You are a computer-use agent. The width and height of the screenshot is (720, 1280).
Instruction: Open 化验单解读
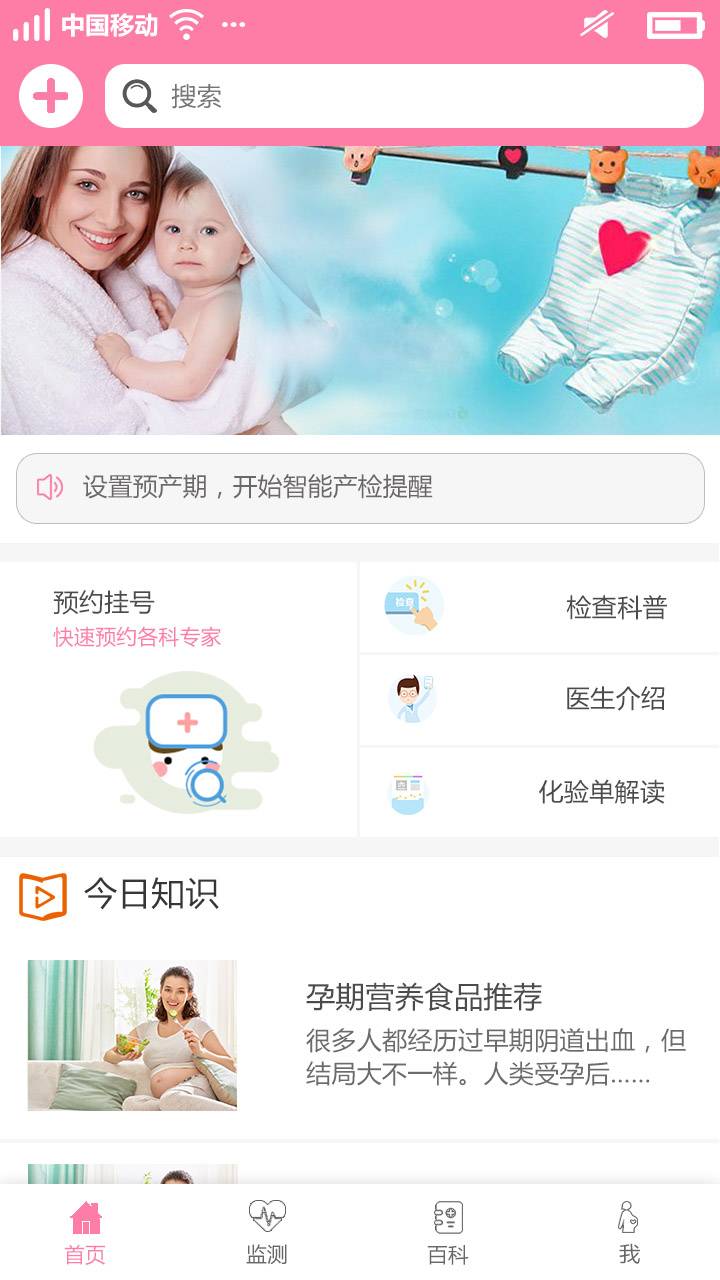click(x=540, y=792)
